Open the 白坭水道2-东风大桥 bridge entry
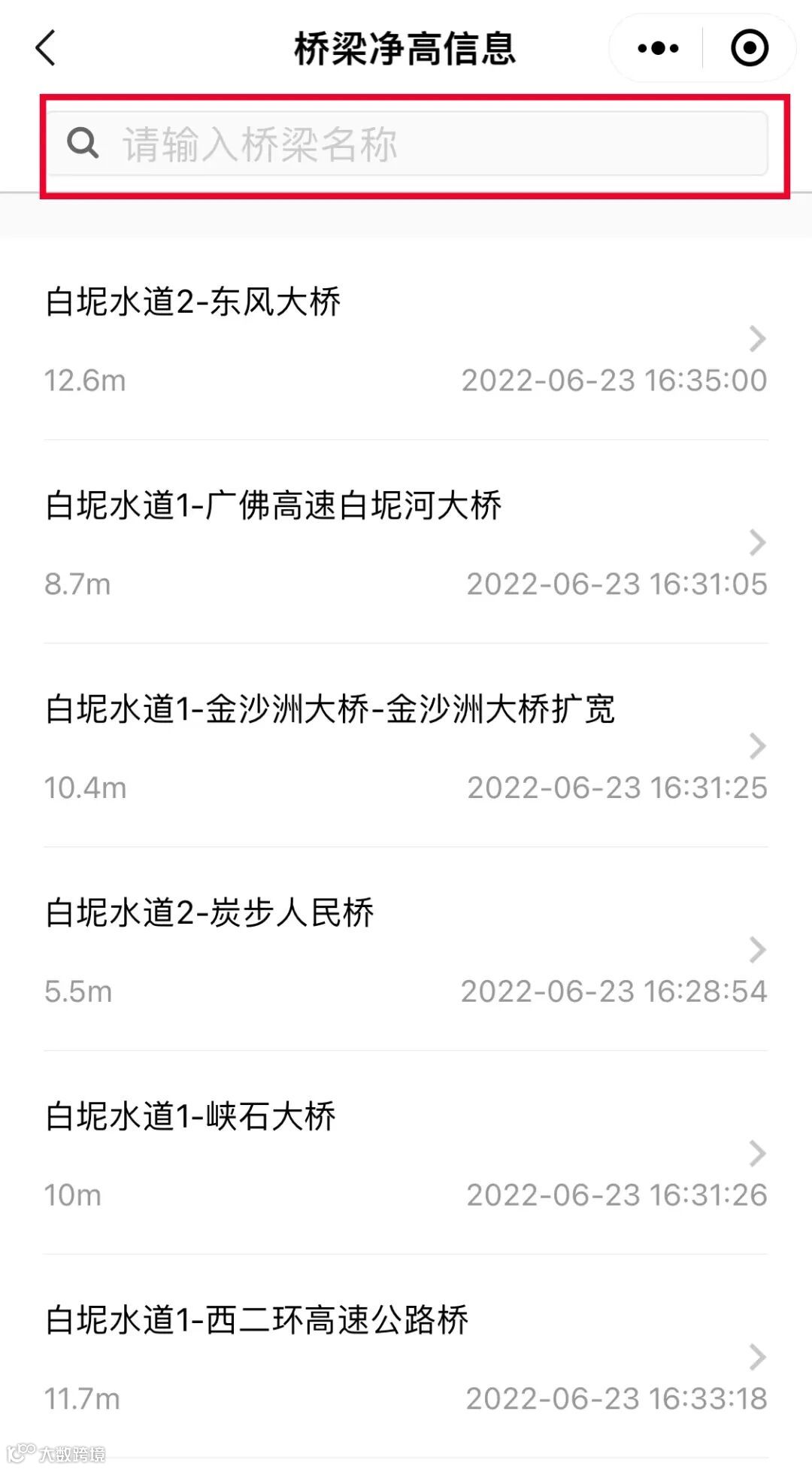This screenshot has width=812, height=1469. [x=406, y=339]
